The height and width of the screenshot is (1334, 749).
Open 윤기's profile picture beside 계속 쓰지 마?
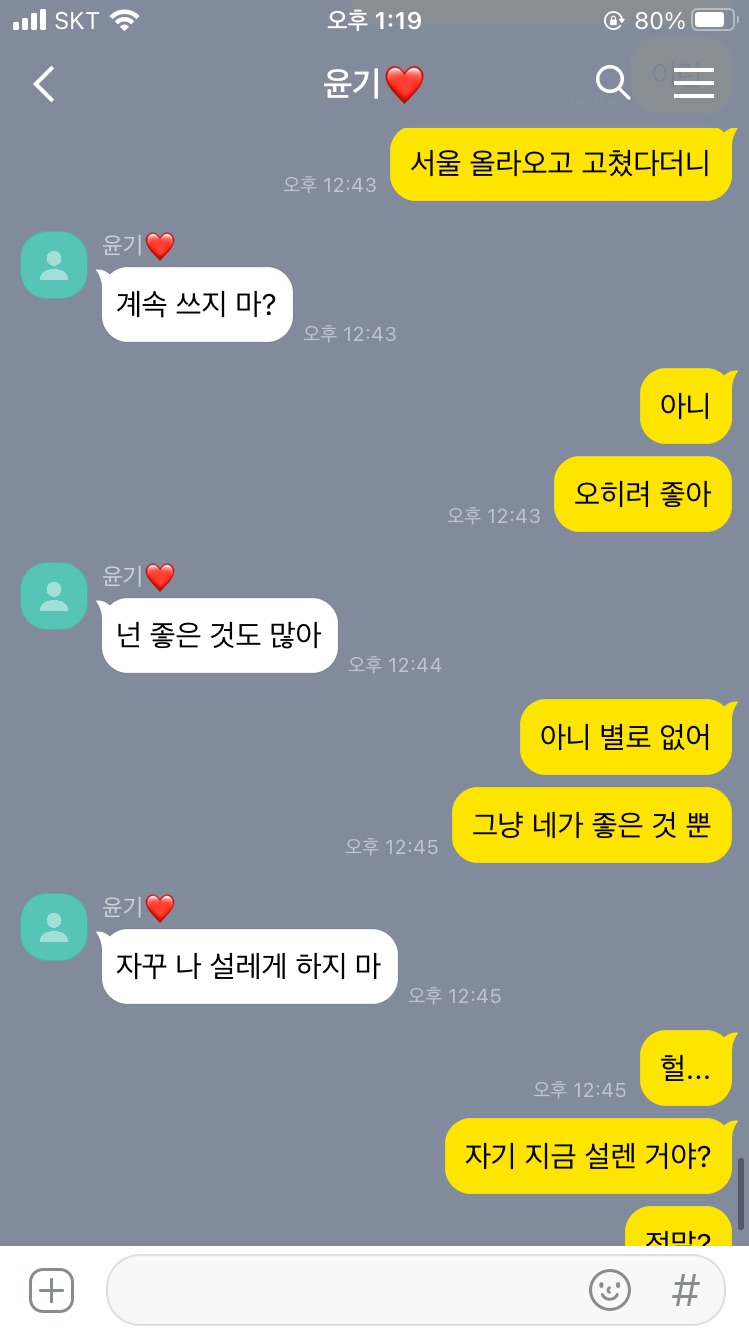[54, 265]
